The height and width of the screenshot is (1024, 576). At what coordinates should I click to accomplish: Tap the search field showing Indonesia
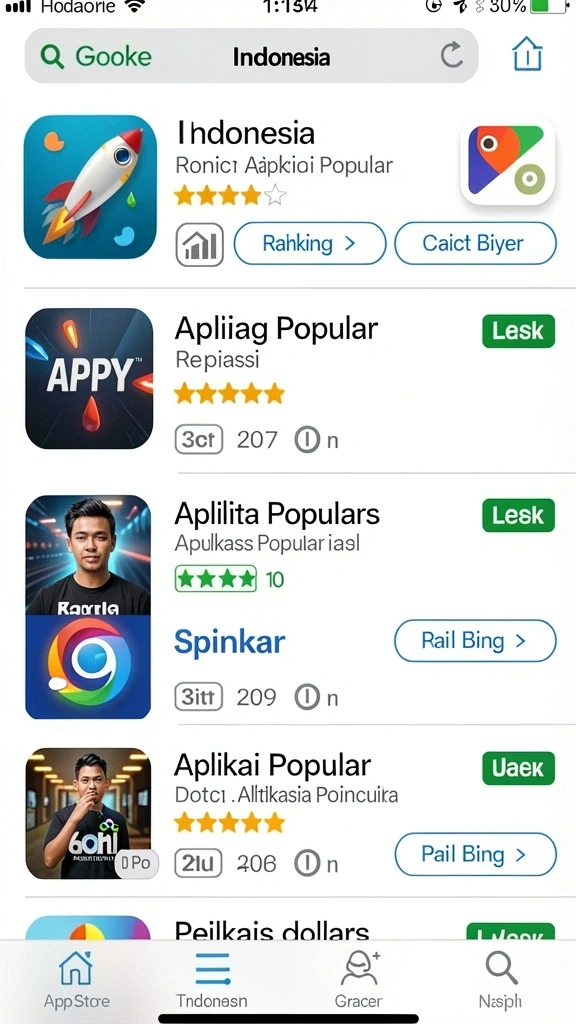(251, 56)
